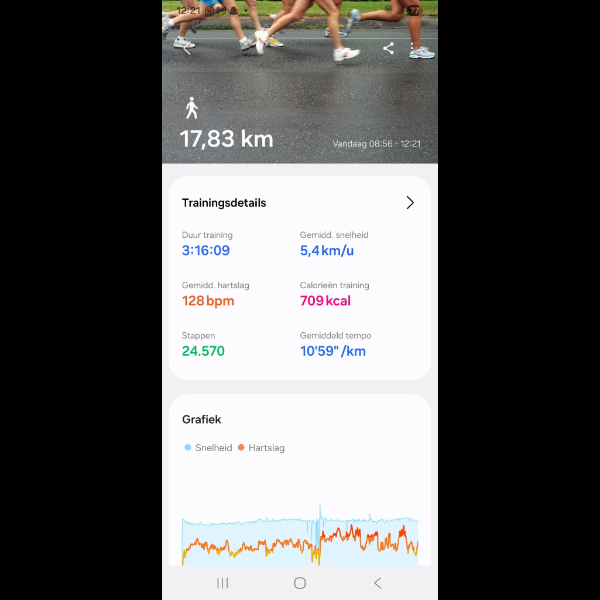Share this walking workout
Viewport: 600px width, 600px height.
click(389, 48)
